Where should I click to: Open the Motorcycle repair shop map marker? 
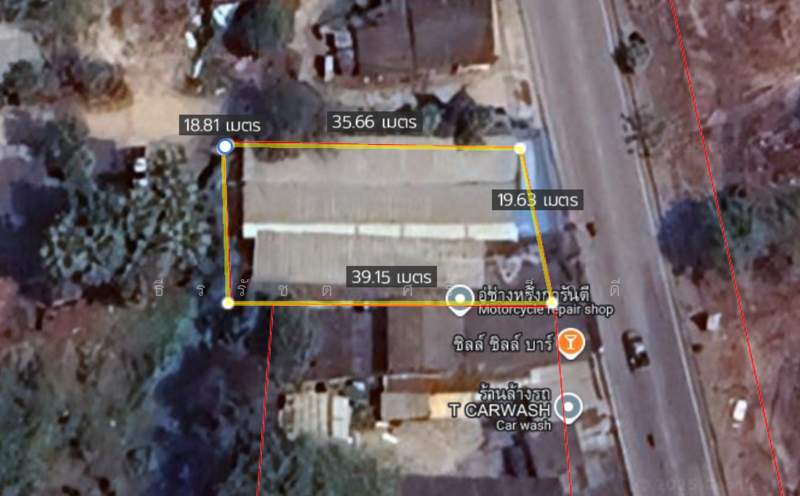[x=460, y=297]
